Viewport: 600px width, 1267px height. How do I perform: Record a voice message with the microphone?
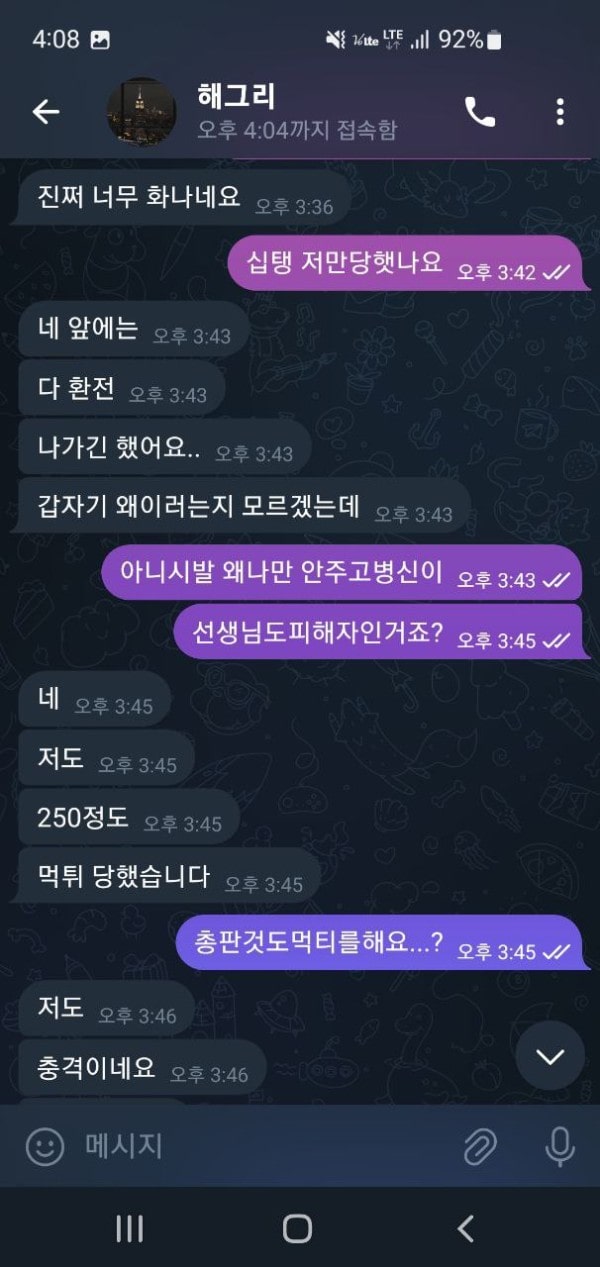(x=560, y=1146)
